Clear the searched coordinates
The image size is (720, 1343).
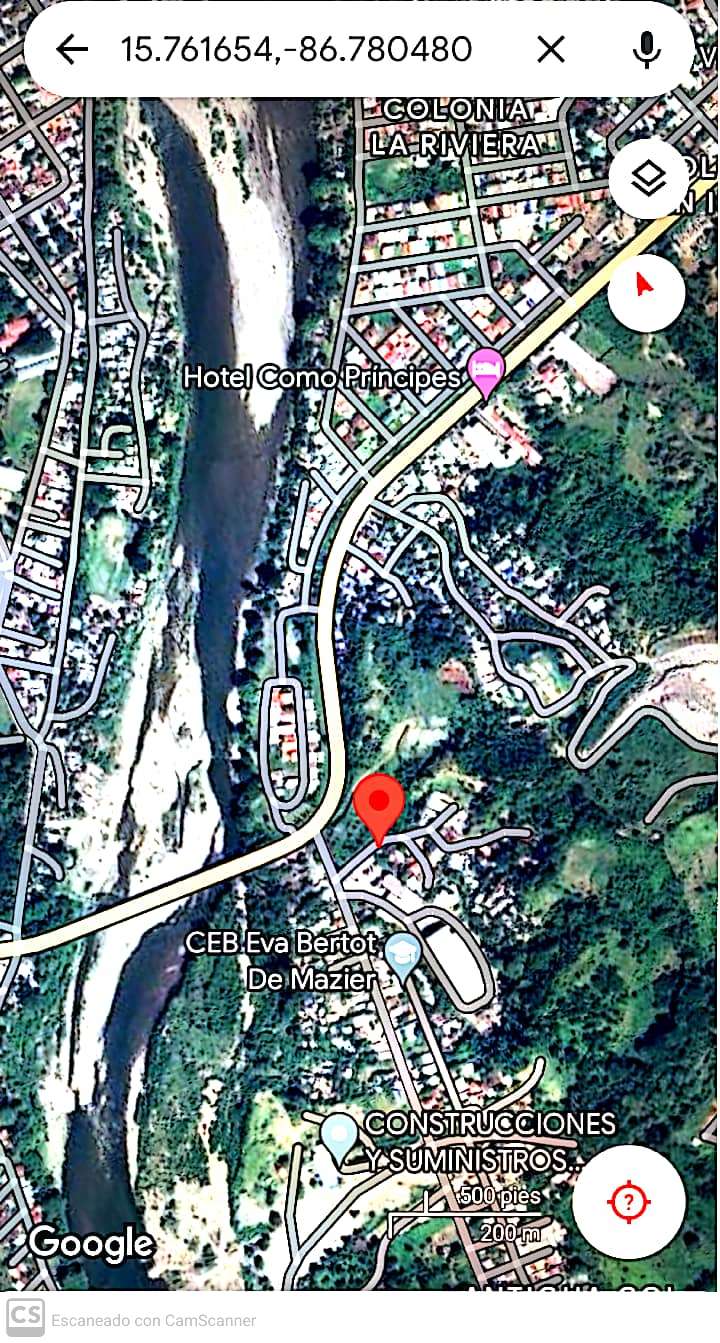550,49
